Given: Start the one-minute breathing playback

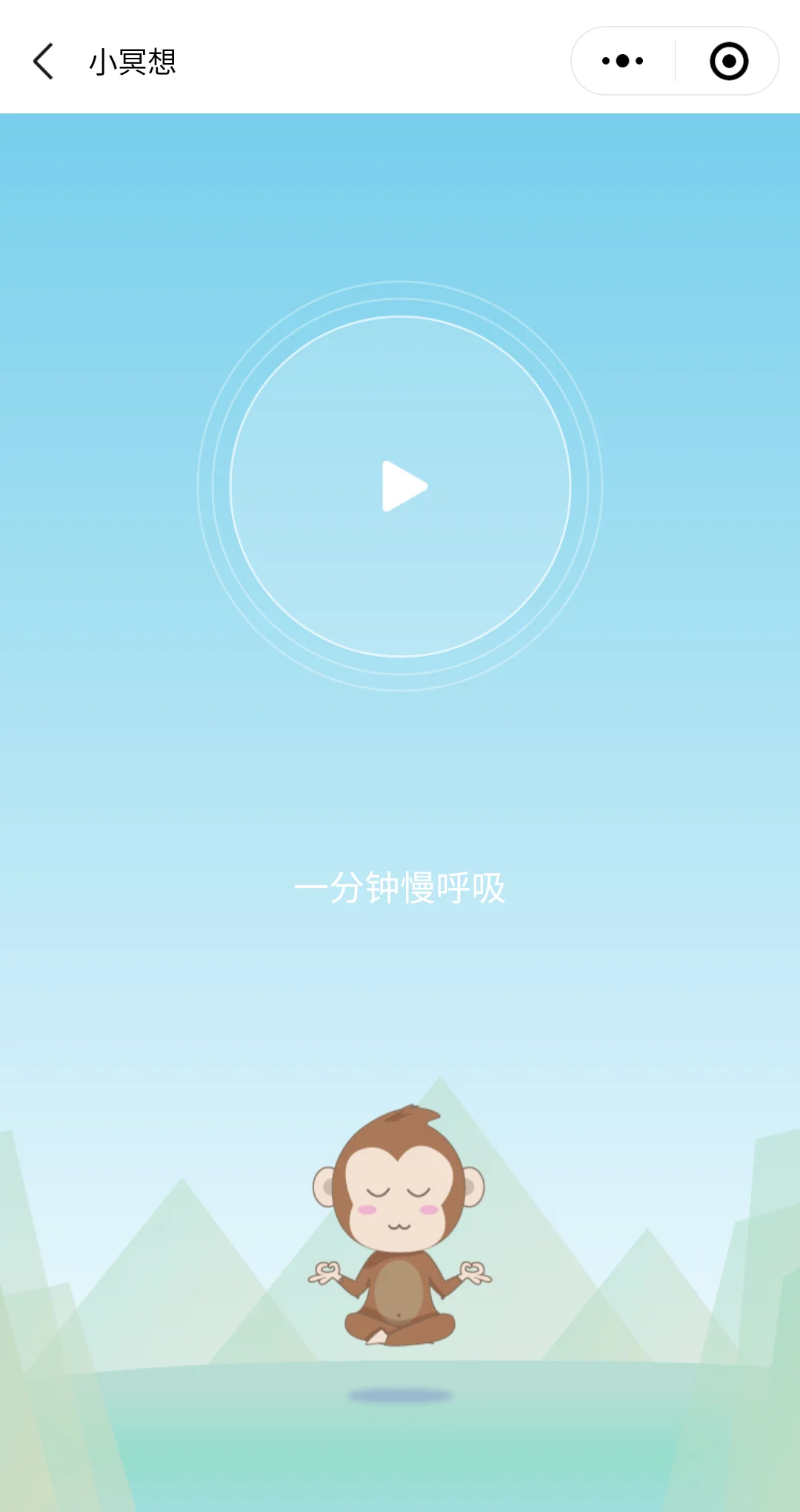Looking at the screenshot, I should 401,487.
